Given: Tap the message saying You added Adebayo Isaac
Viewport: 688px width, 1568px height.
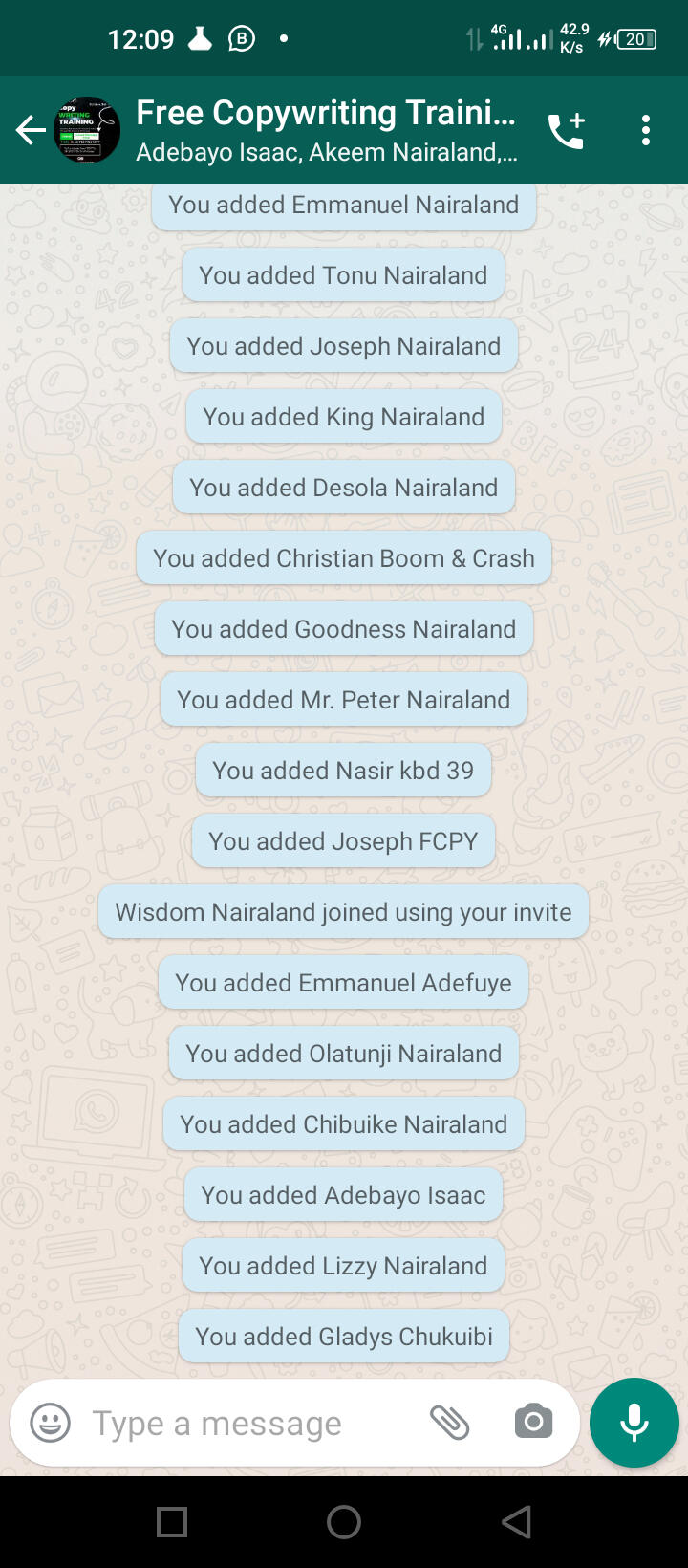Looking at the screenshot, I should click(x=343, y=1194).
